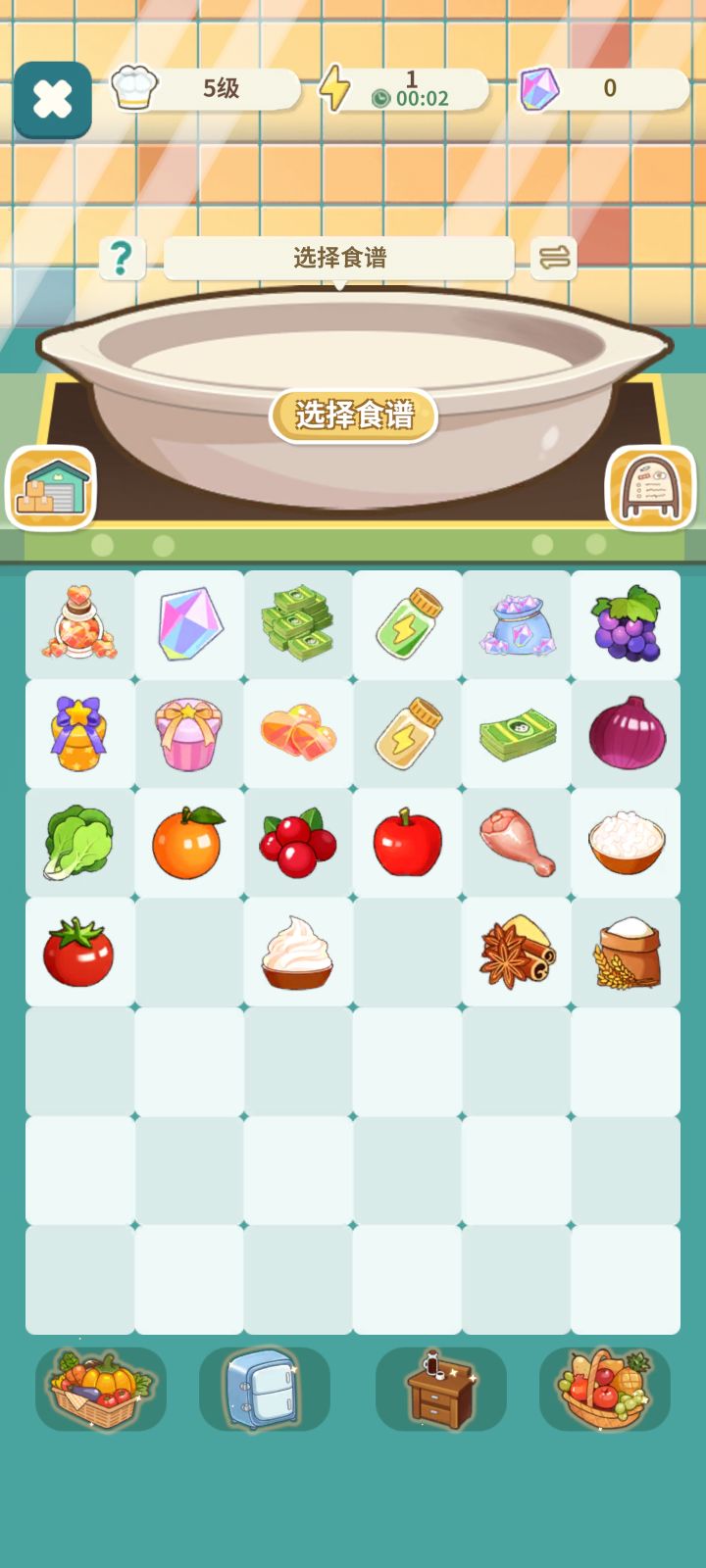
Task: Select the purple onion item
Action: tap(625, 733)
